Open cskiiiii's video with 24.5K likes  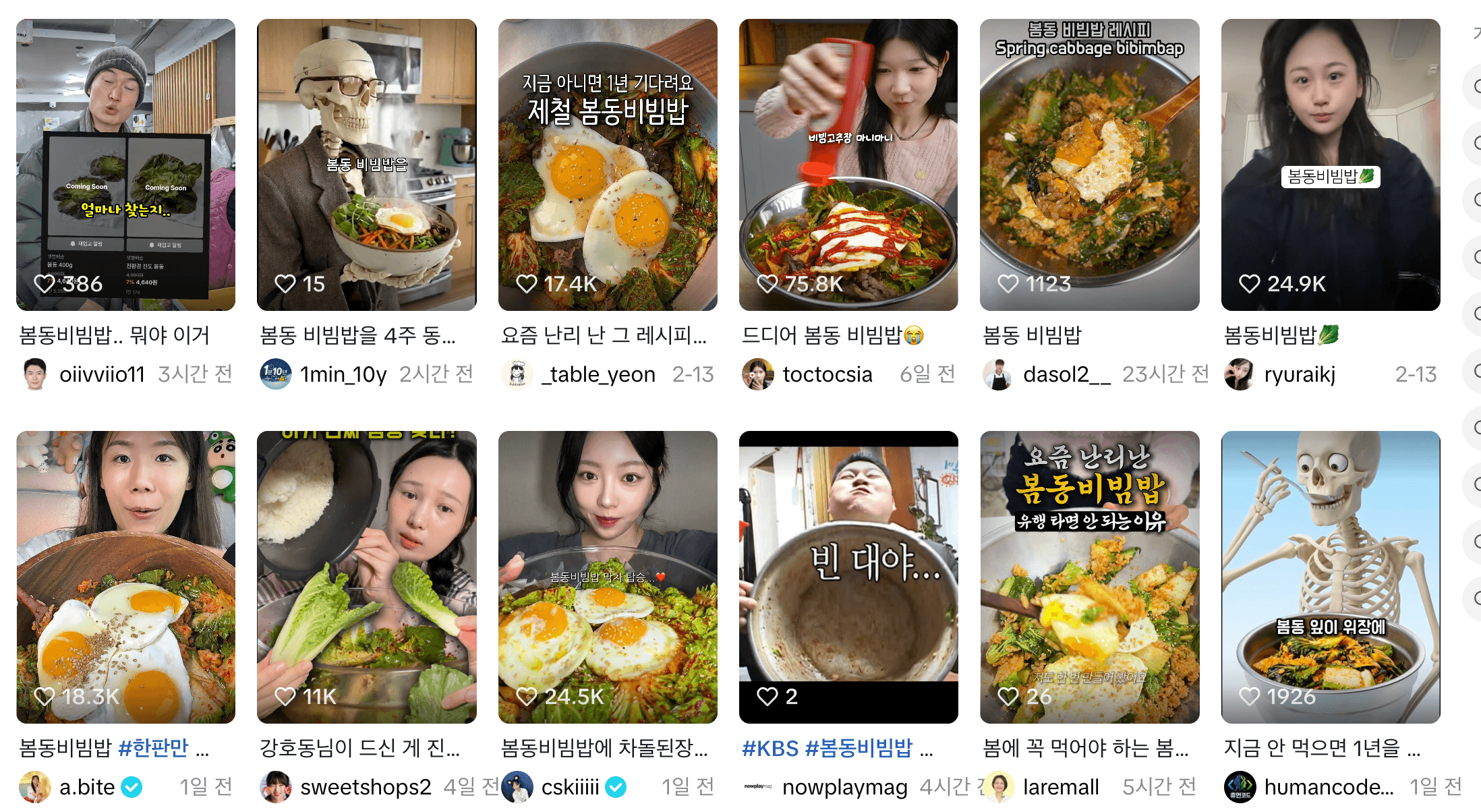(x=607, y=577)
